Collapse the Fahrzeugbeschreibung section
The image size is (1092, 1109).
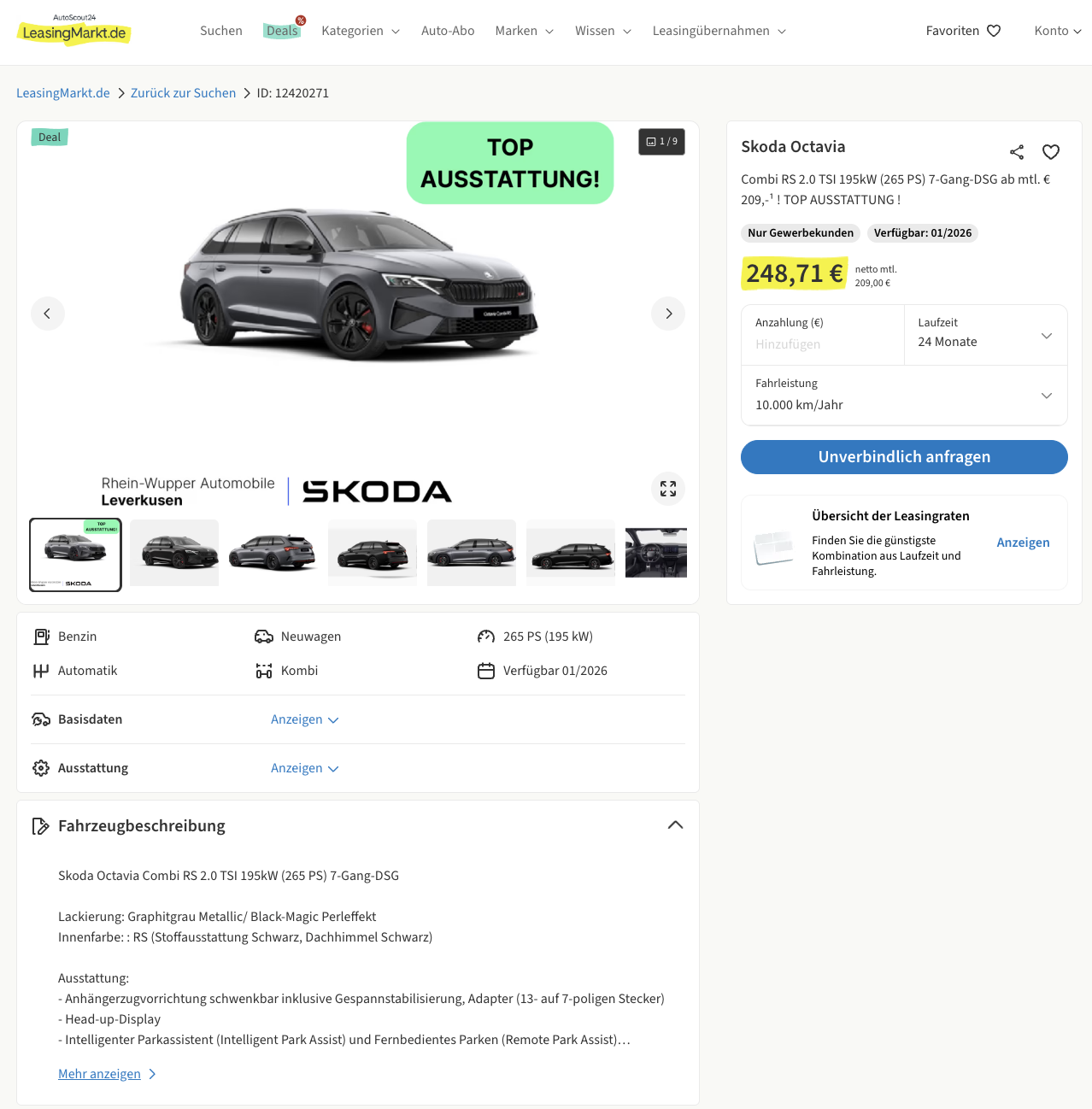coord(675,825)
